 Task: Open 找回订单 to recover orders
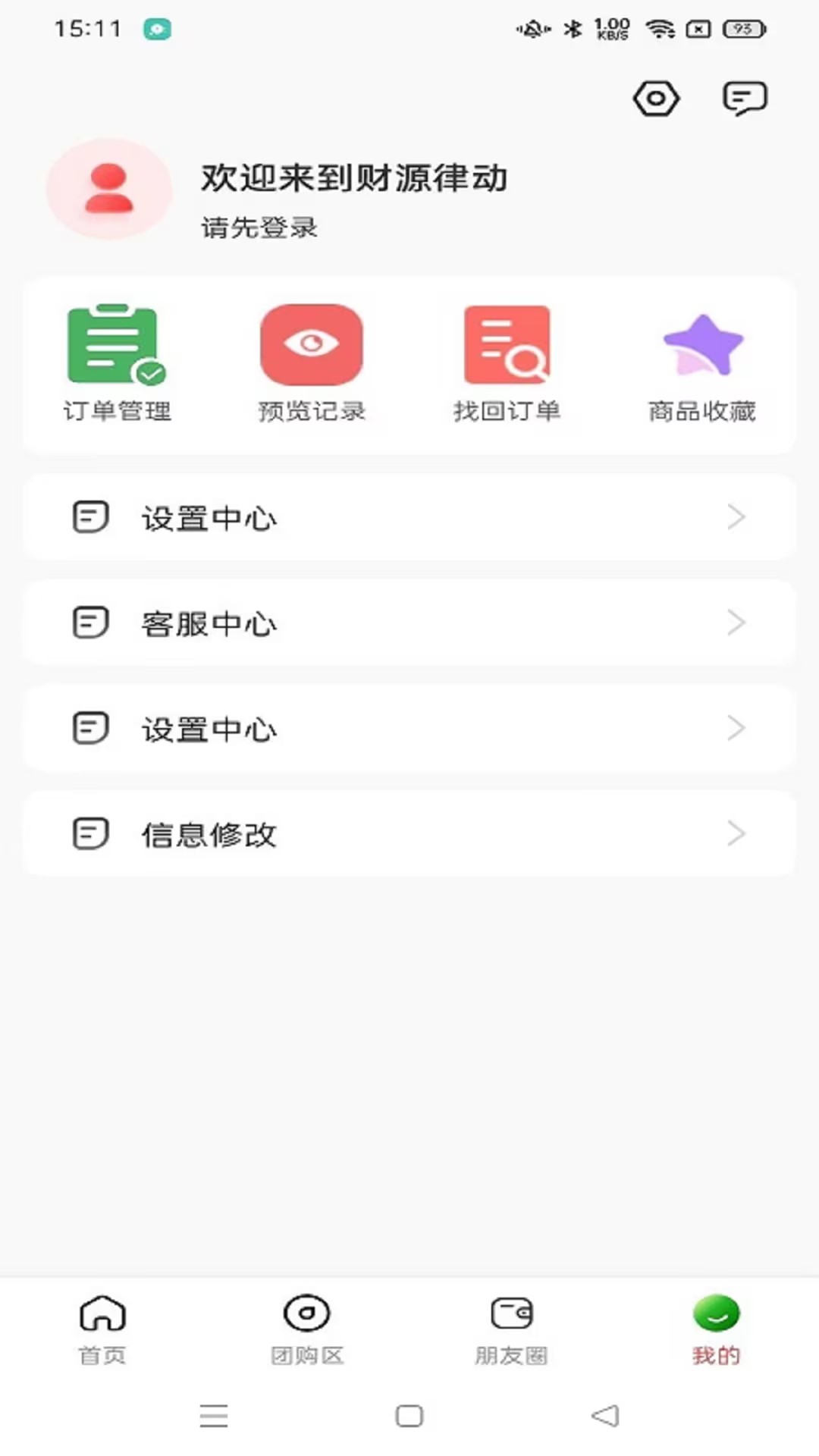click(x=507, y=363)
